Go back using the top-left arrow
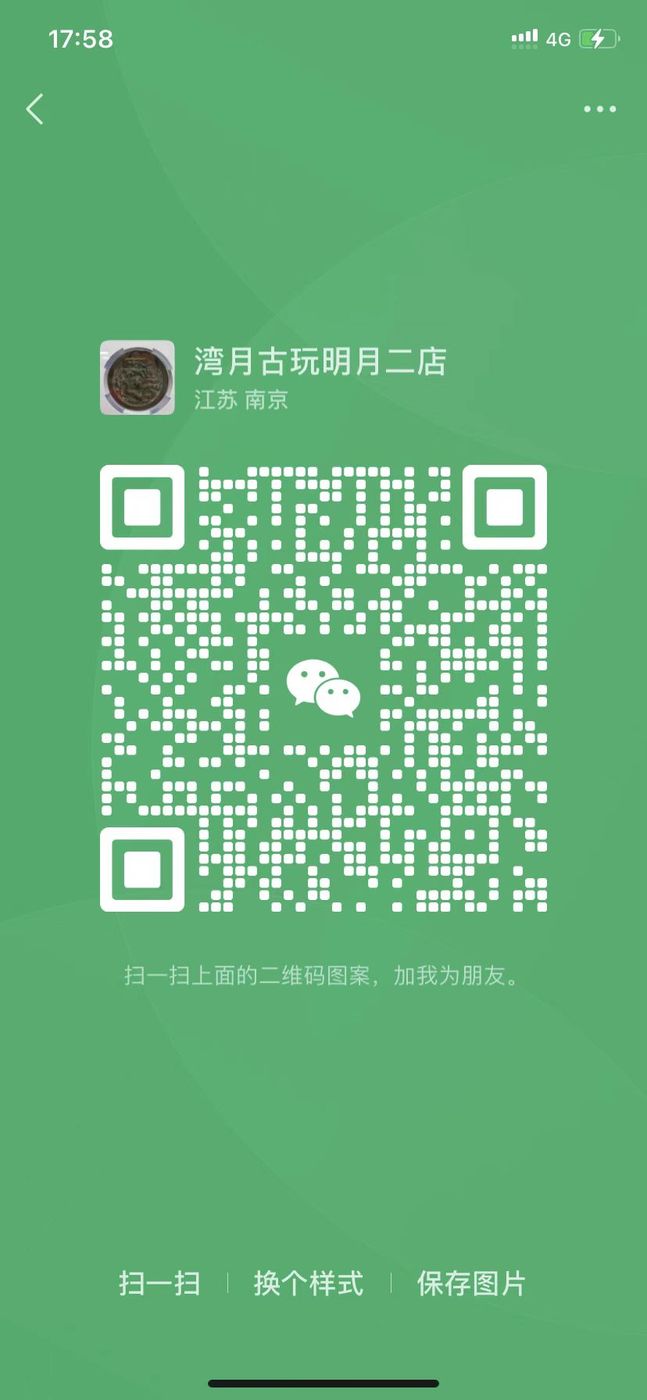Viewport: 647px width, 1400px height. click(x=35, y=109)
